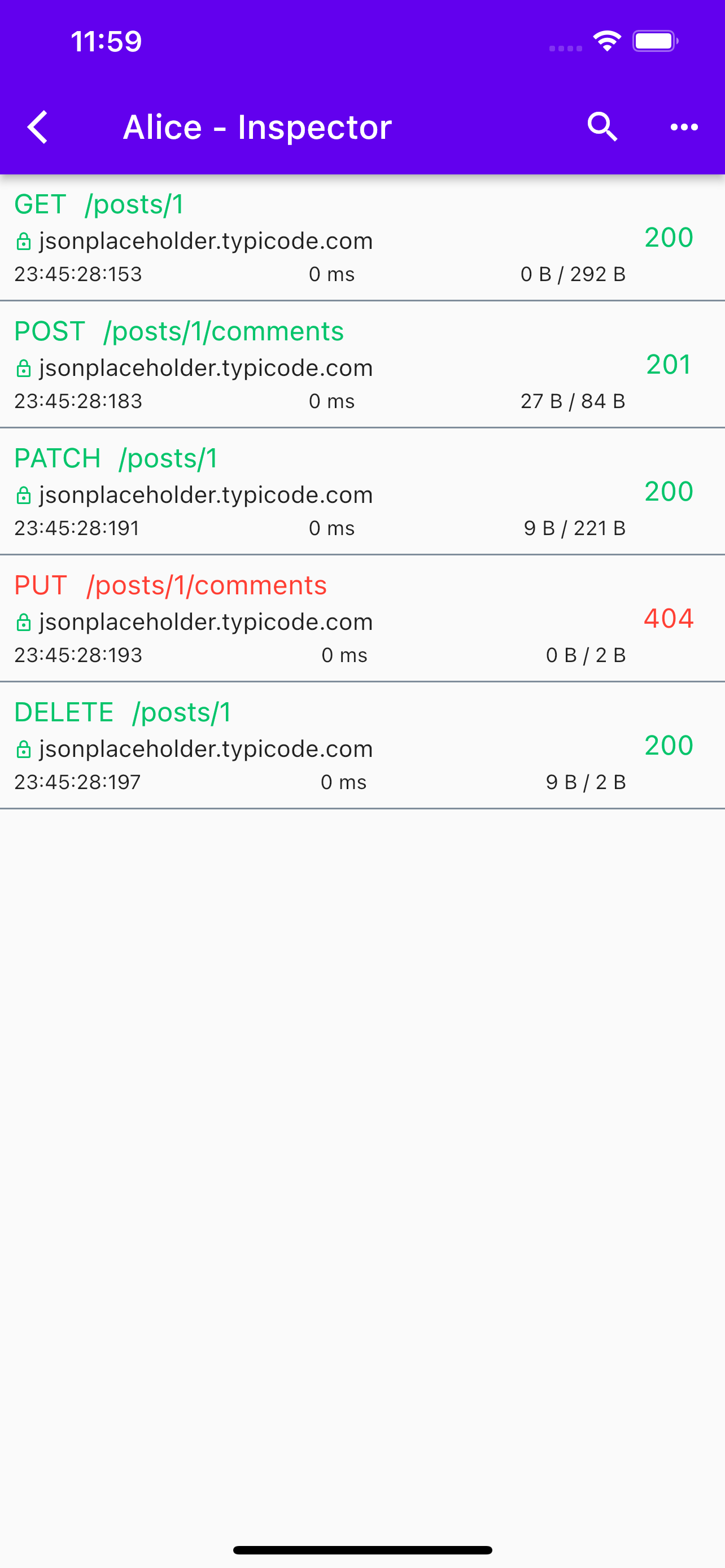The image size is (725, 1568).
Task: Open search in the Inspector
Action: click(602, 127)
